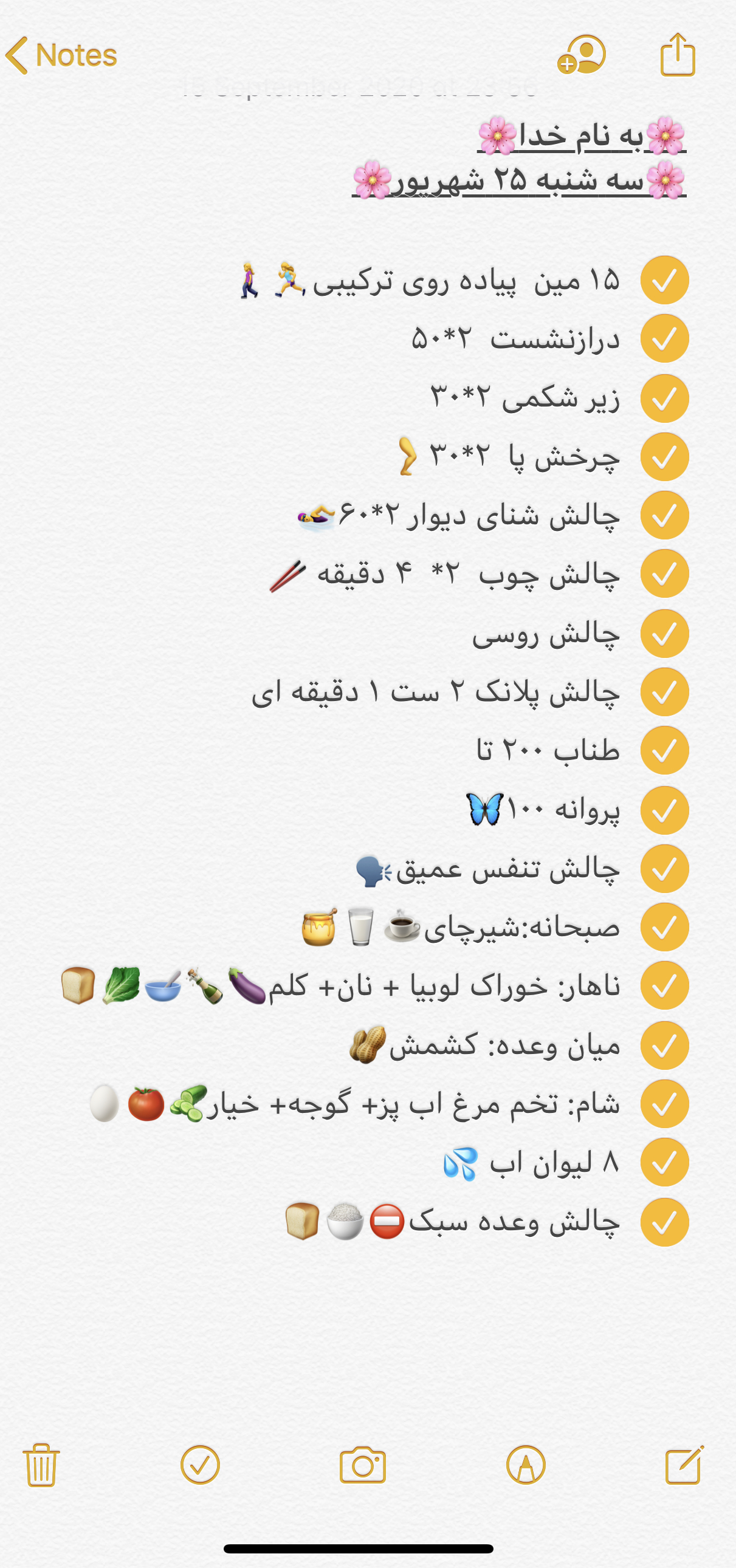Uncheck the ۱۵ مین پیاده روی item

[664, 280]
